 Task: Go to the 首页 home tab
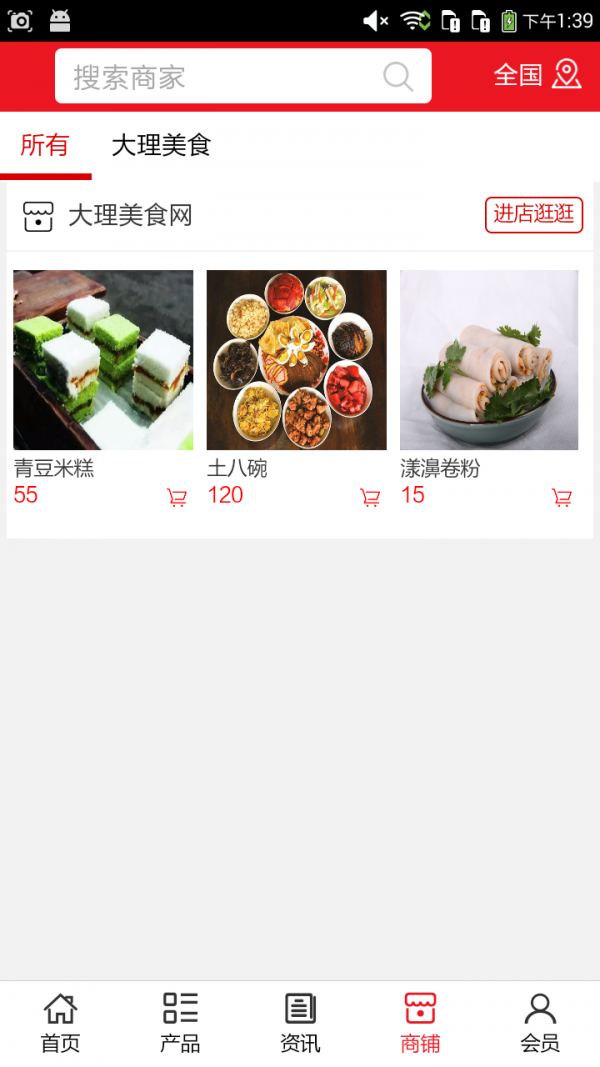tap(60, 1023)
